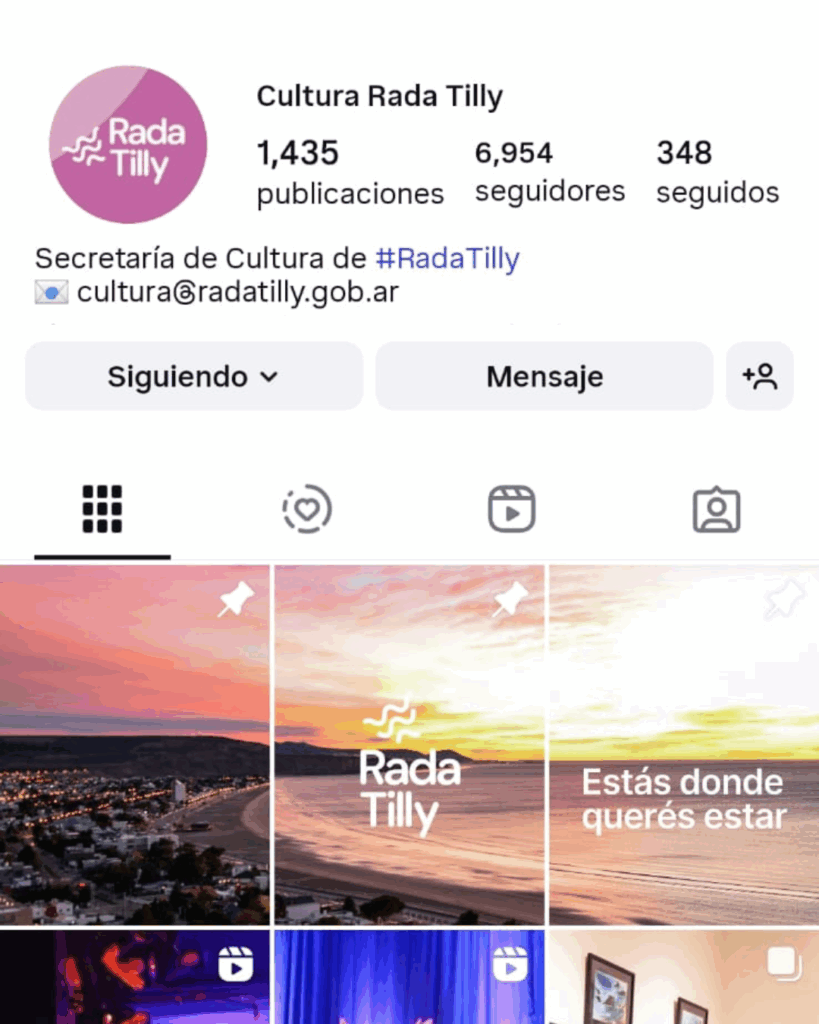Send a message via Mensaje button
The width and height of the screenshot is (819, 1024).
point(544,377)
